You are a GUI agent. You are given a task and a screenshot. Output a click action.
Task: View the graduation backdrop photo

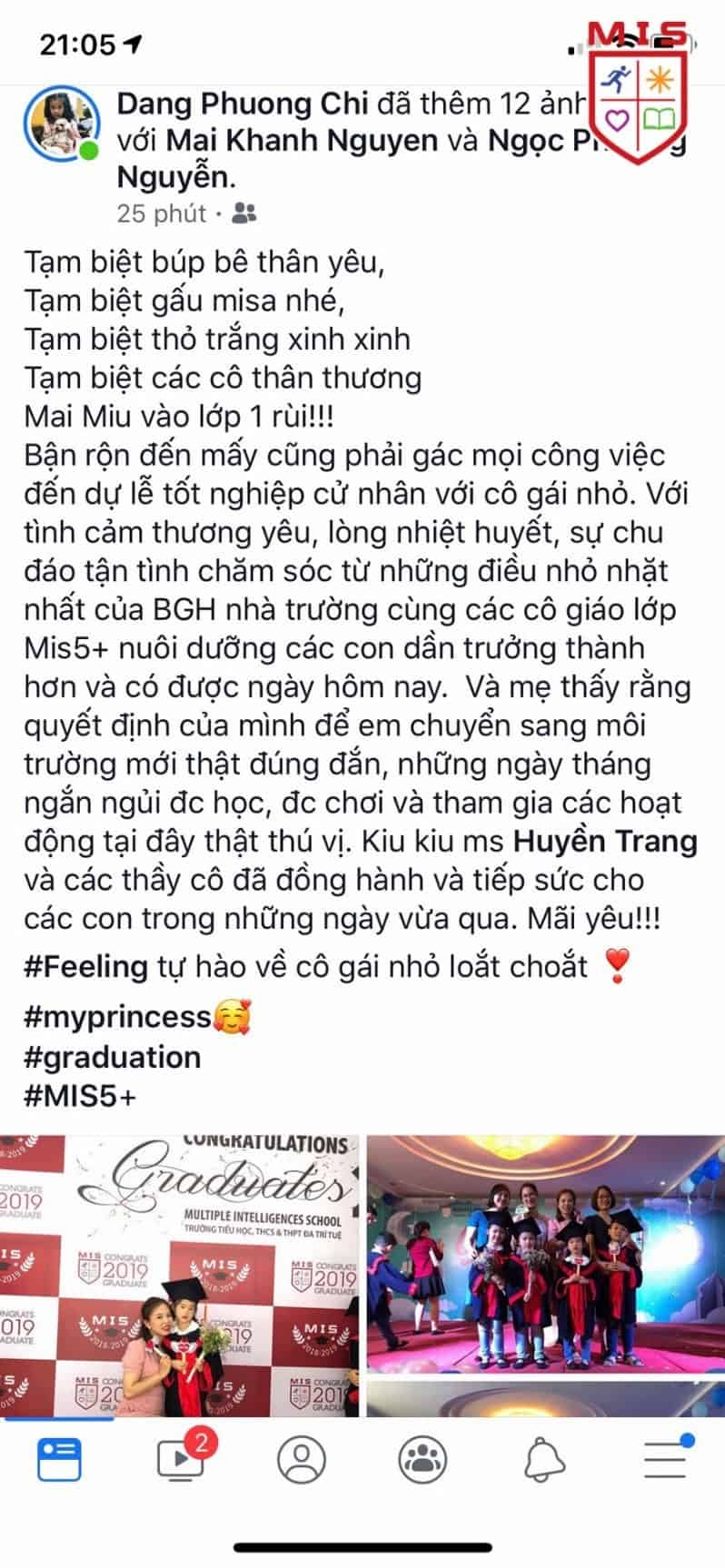pos(179,1275)
